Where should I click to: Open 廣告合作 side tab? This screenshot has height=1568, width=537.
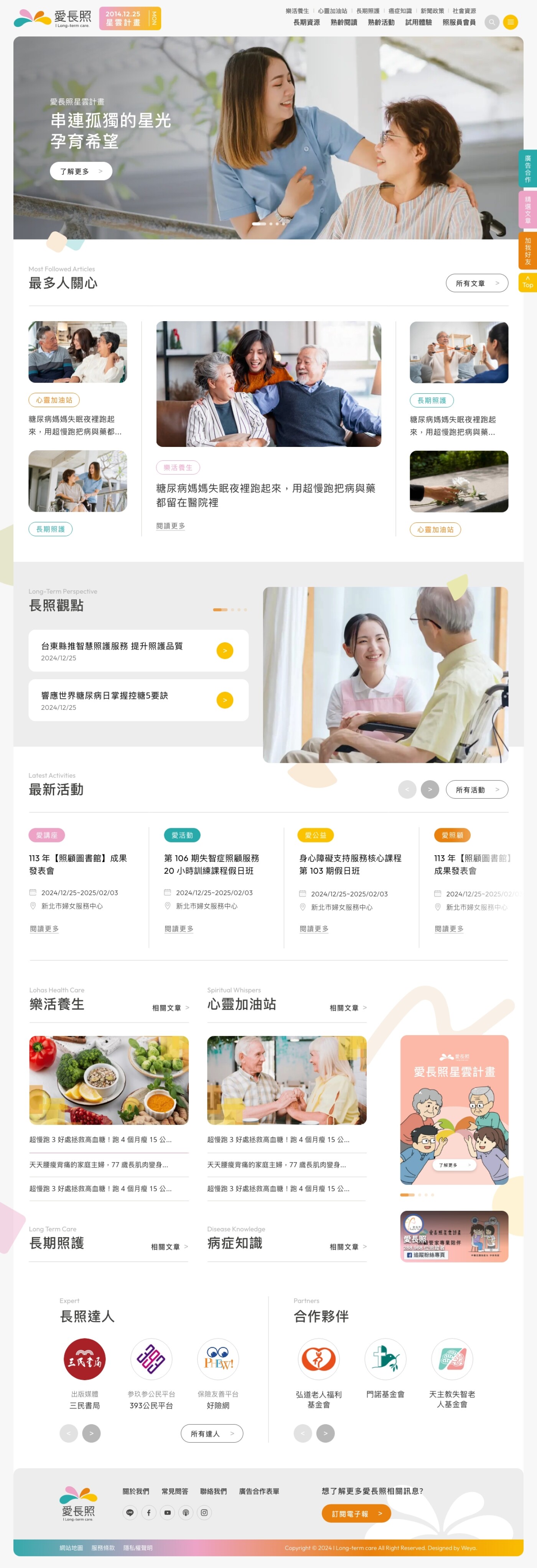tap(527, 168)
